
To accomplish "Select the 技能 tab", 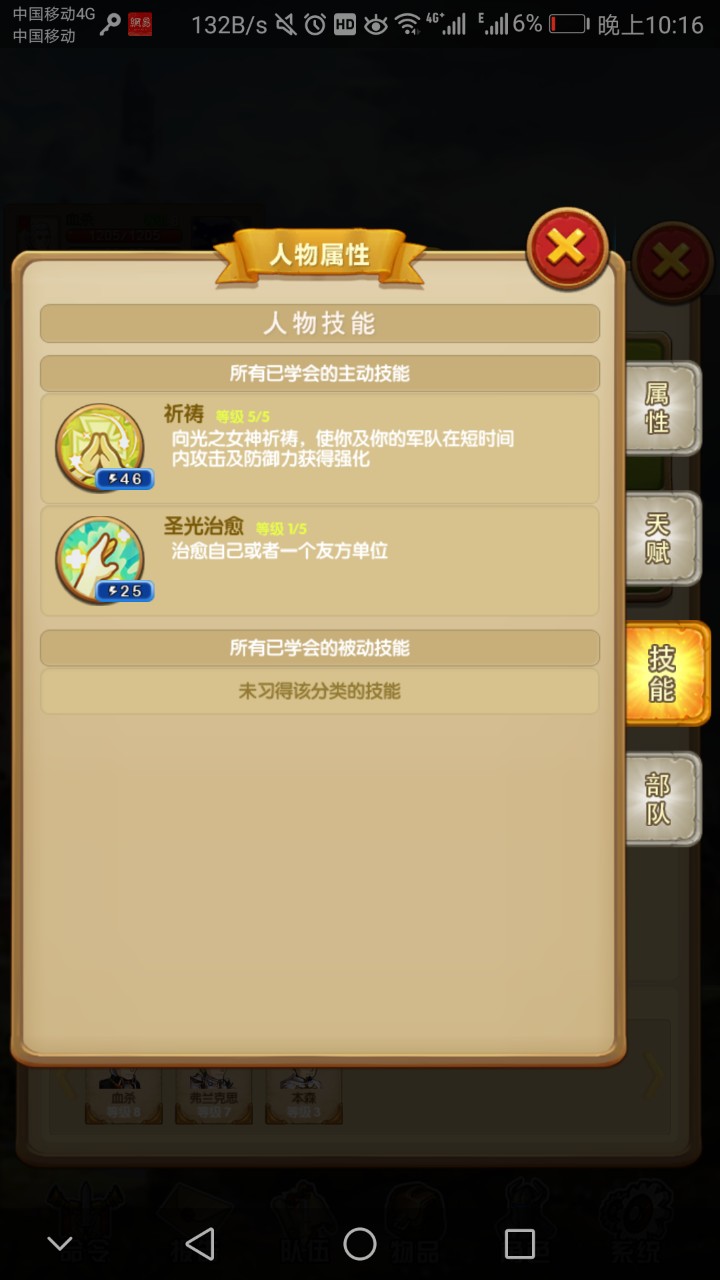I will [663, 673].
